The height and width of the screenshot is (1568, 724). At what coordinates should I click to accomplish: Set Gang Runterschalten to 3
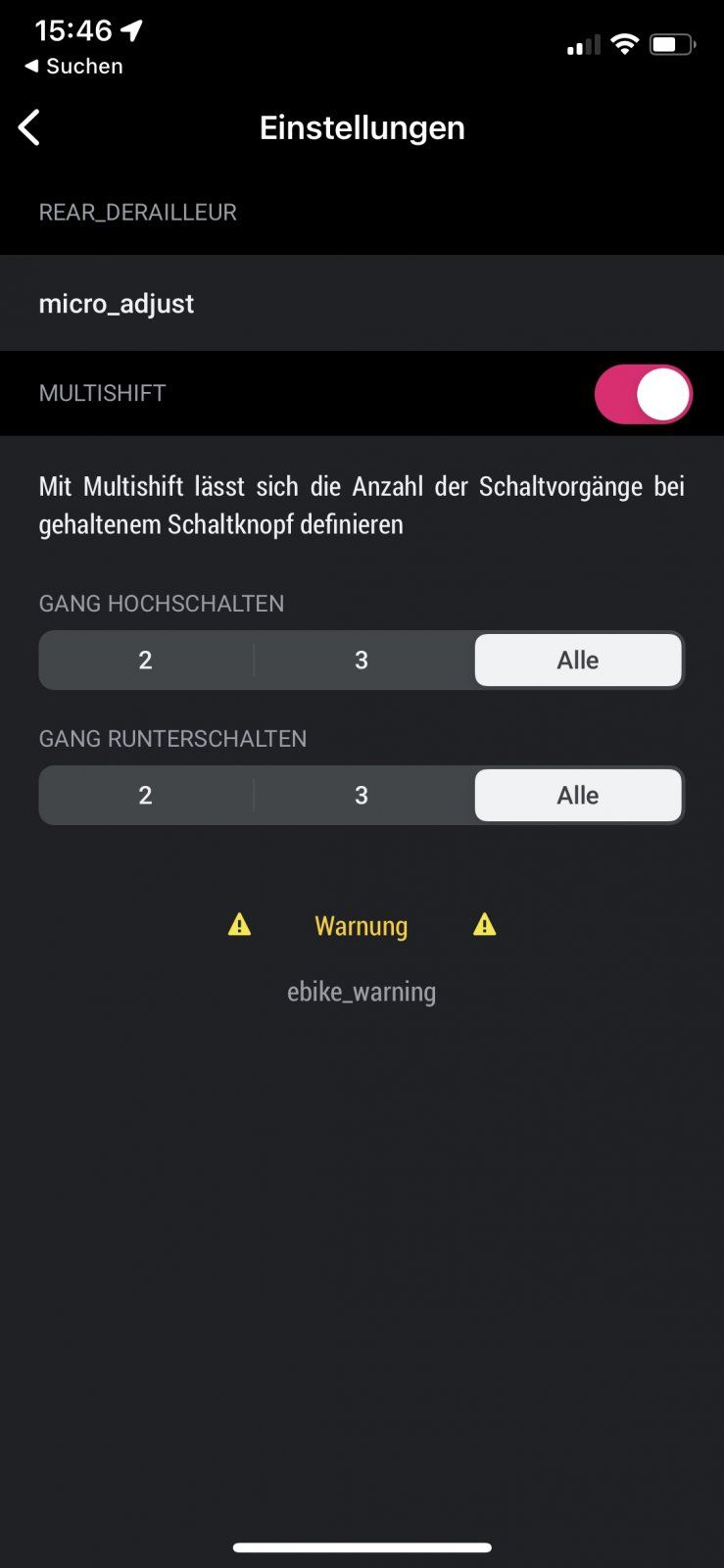pyautogui.click(x=362, y=796)
